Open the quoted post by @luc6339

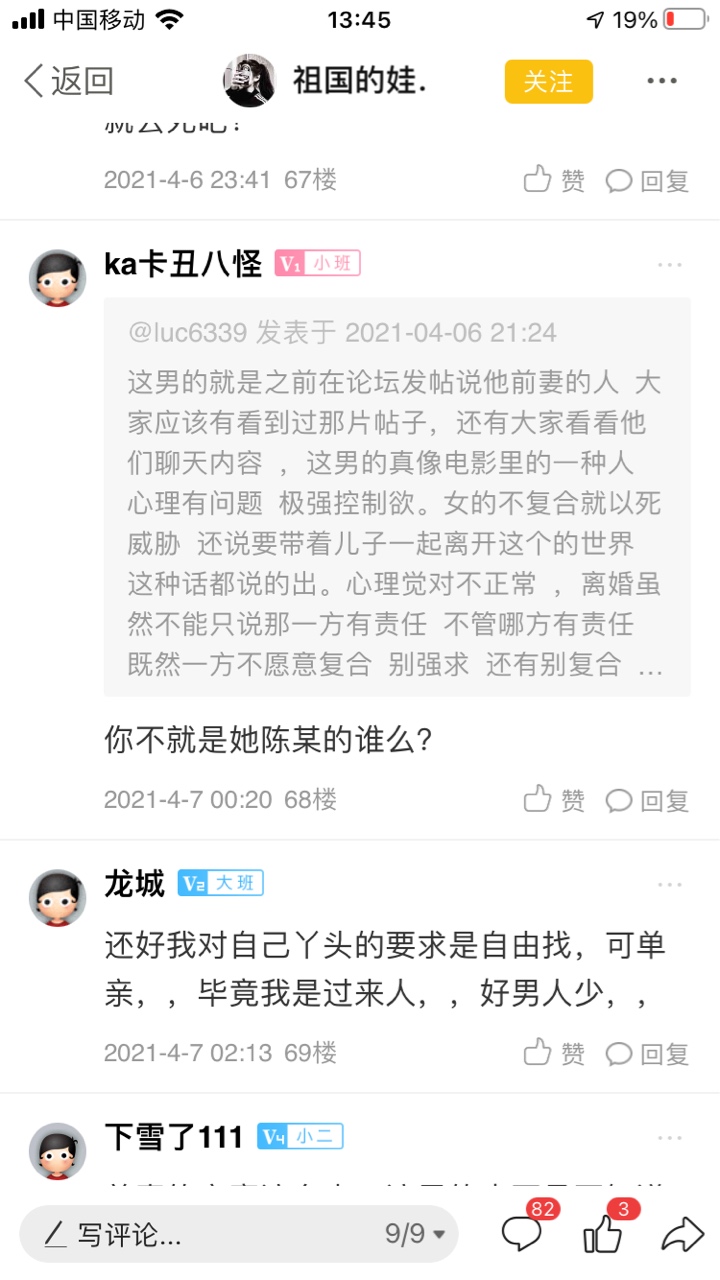(397, 496)
